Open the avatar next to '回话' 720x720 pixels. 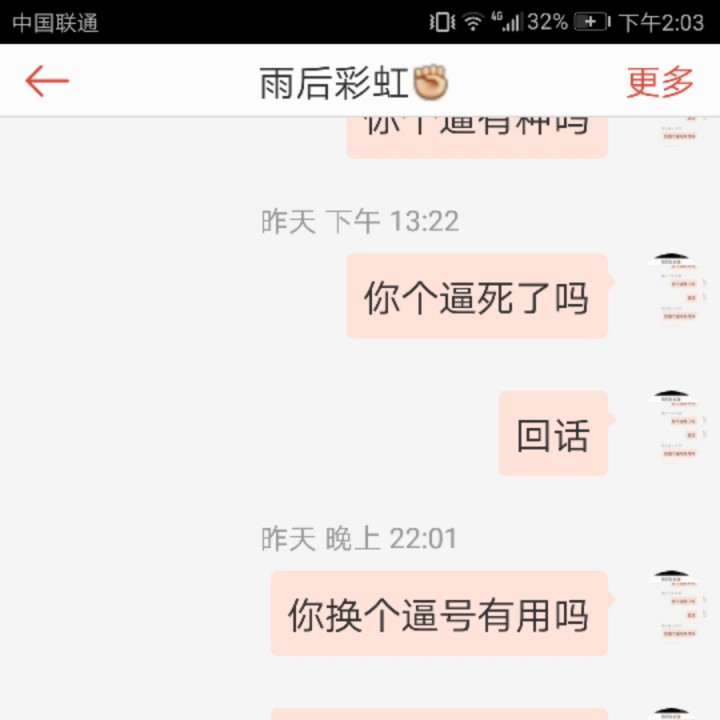coord(679,428)
